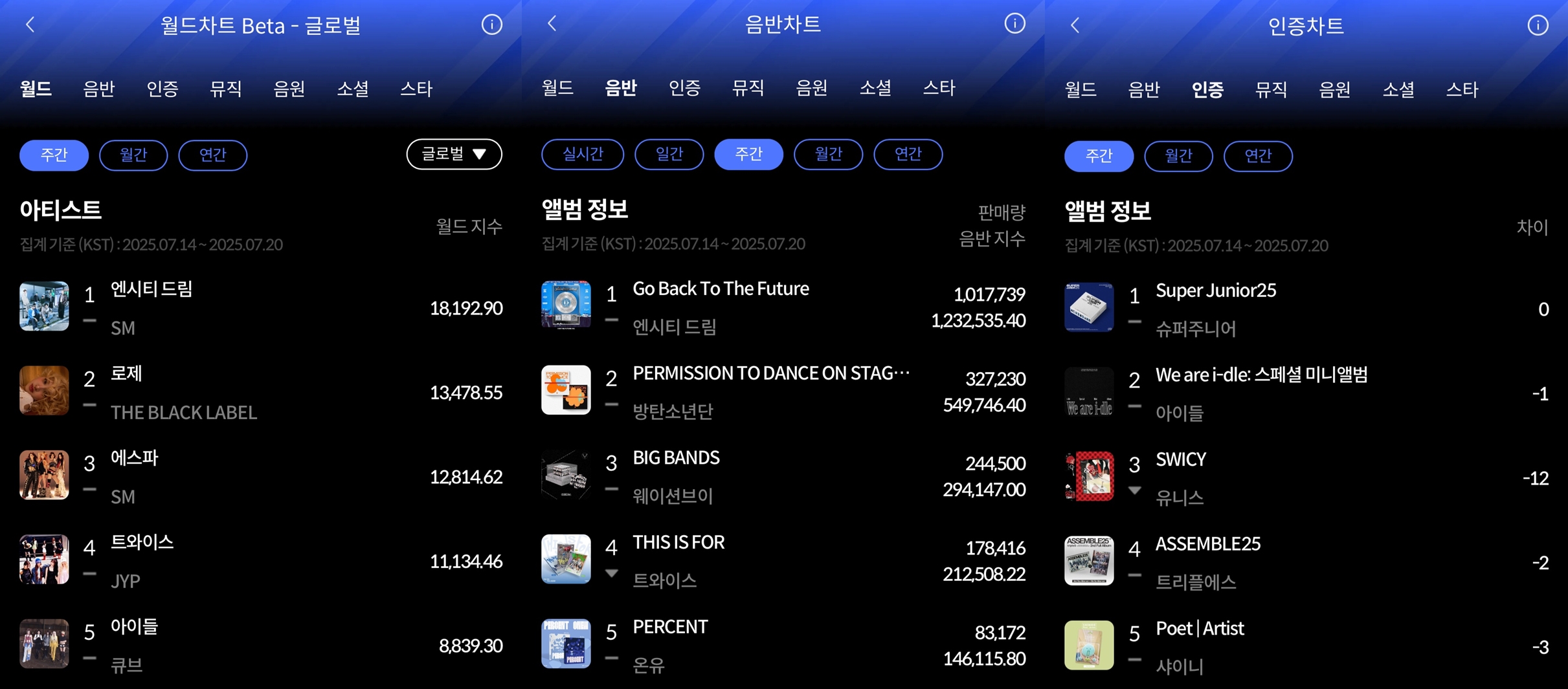Viewport: 1568px width, 689px height.
Task: Switch 음반차트 to 실시간 view
Action: click(x=582, y=154)
